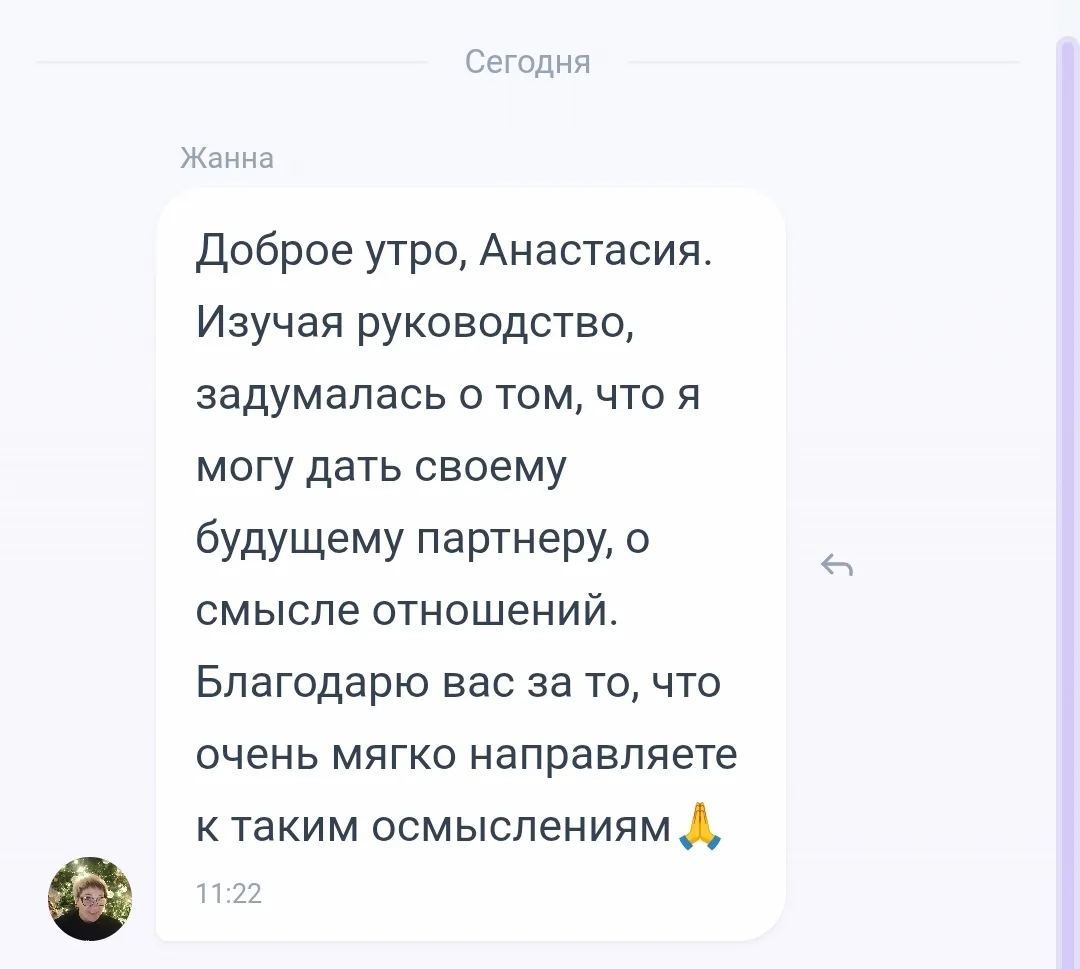The width and height of the screenshot is (1080, 969).
Task: Open Жанна's profile picture
Action: (90, 898)
